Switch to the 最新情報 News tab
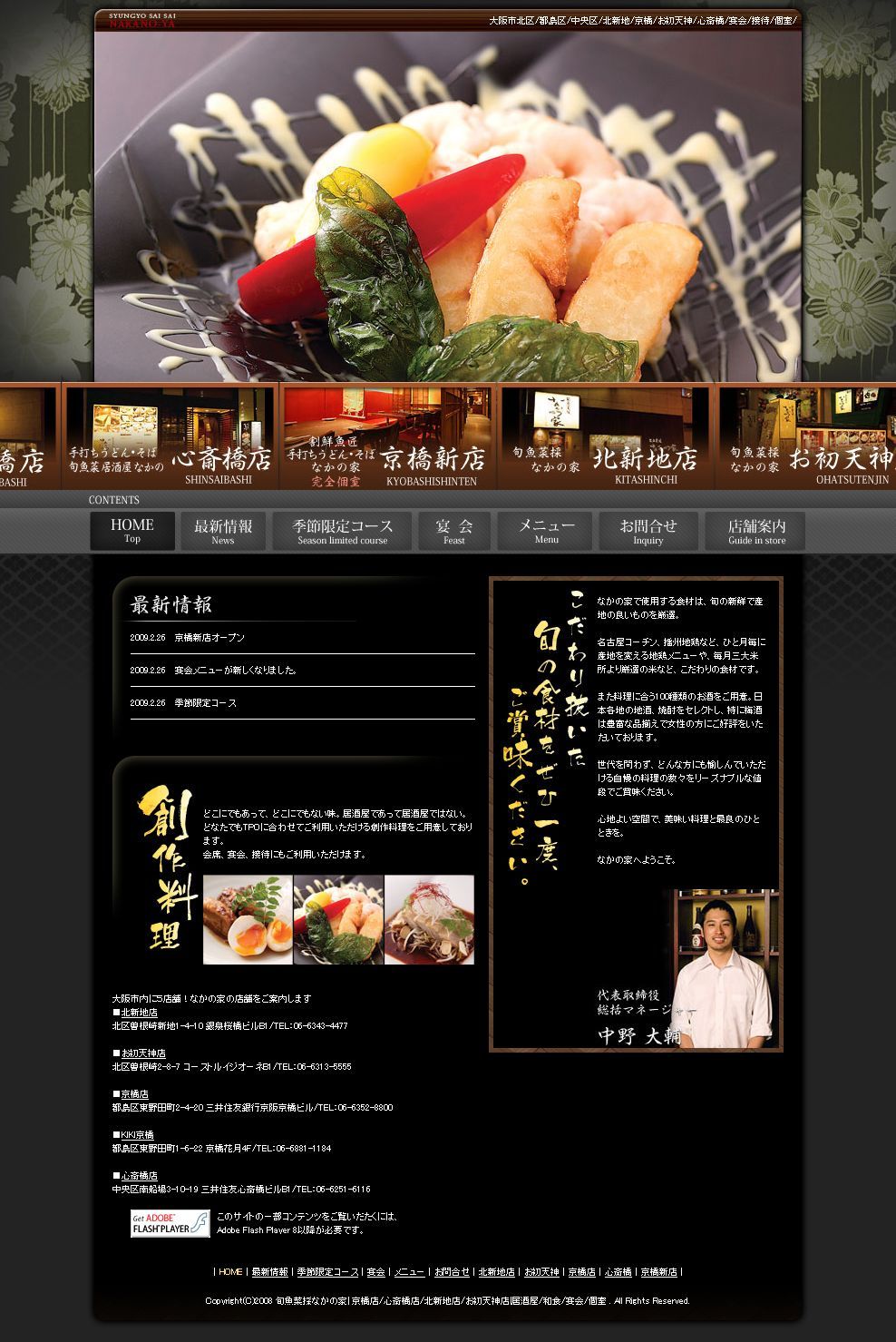 (x=223, y=531)
